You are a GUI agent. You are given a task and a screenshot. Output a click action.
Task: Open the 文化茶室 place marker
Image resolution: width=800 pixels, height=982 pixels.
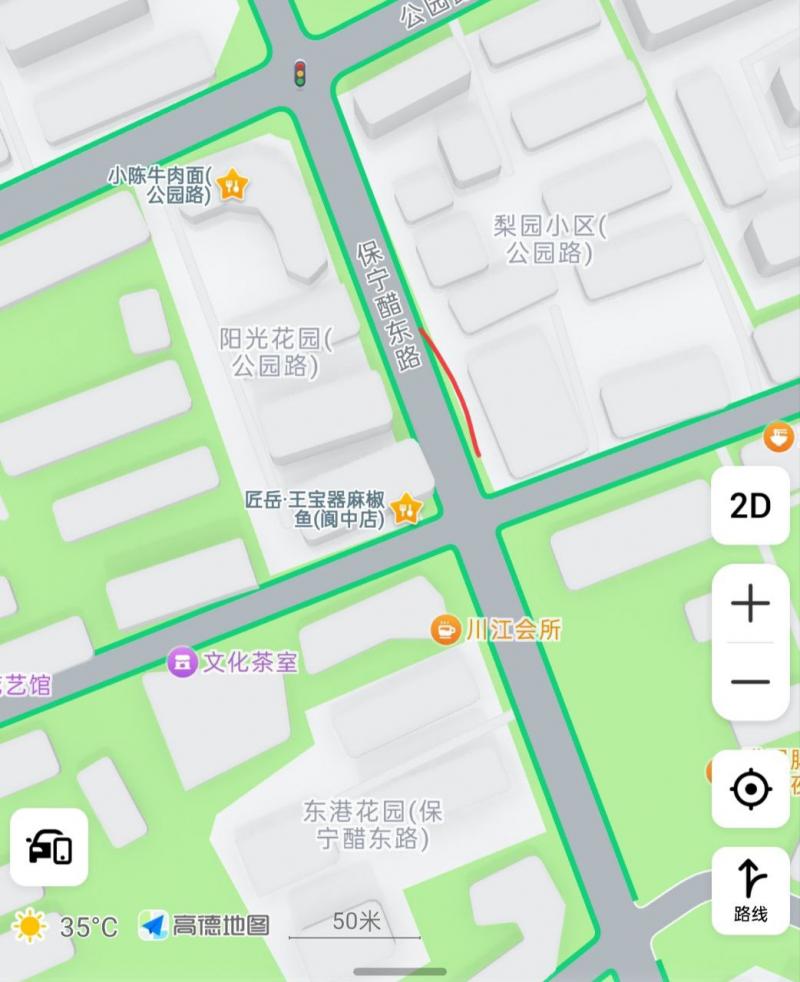(x=182, y=662)
